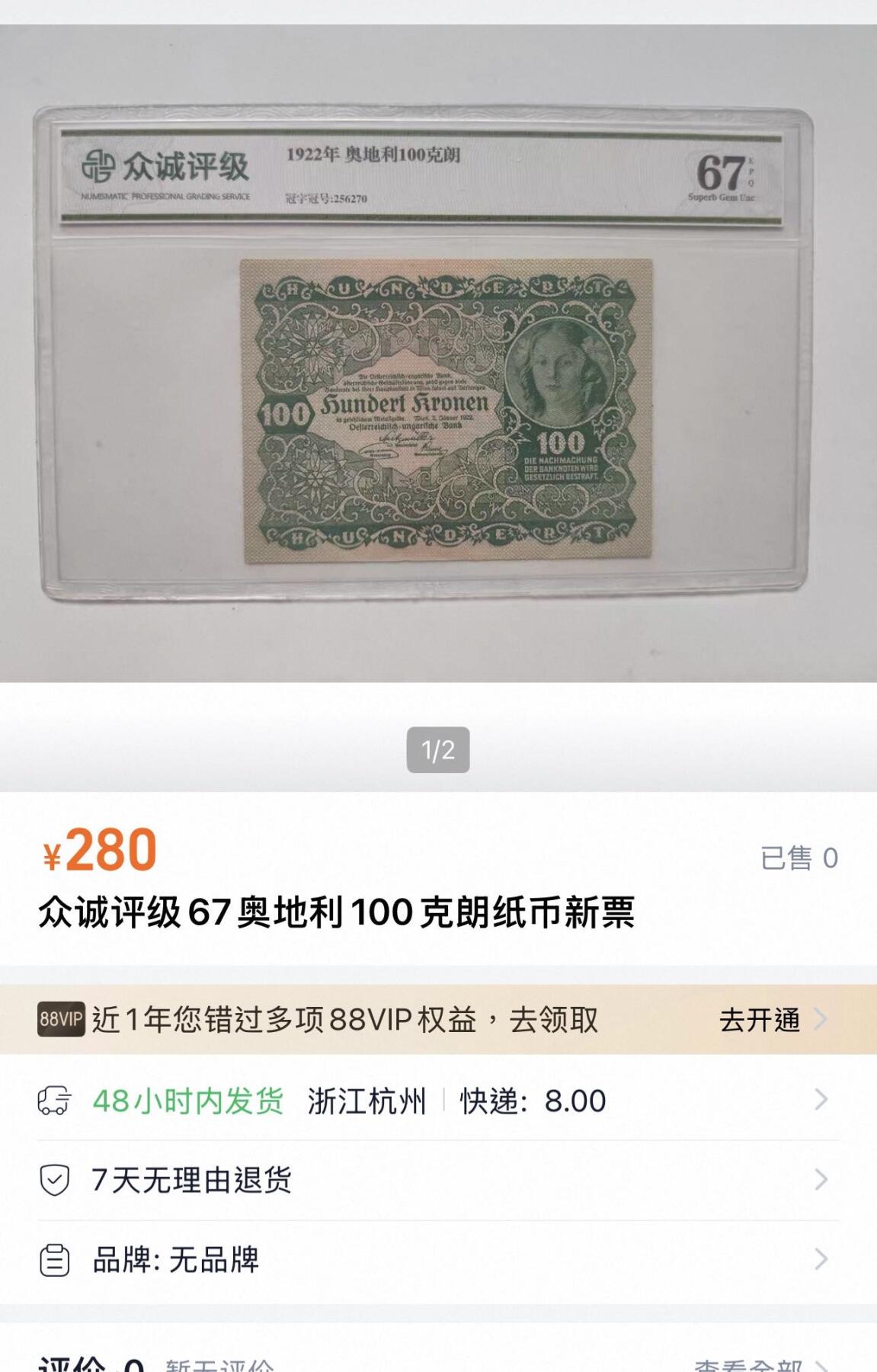The width and height of the screenshot is (877, 1372).
Task: Open 去开通 to activate 88VIP
Action: 761,1019
